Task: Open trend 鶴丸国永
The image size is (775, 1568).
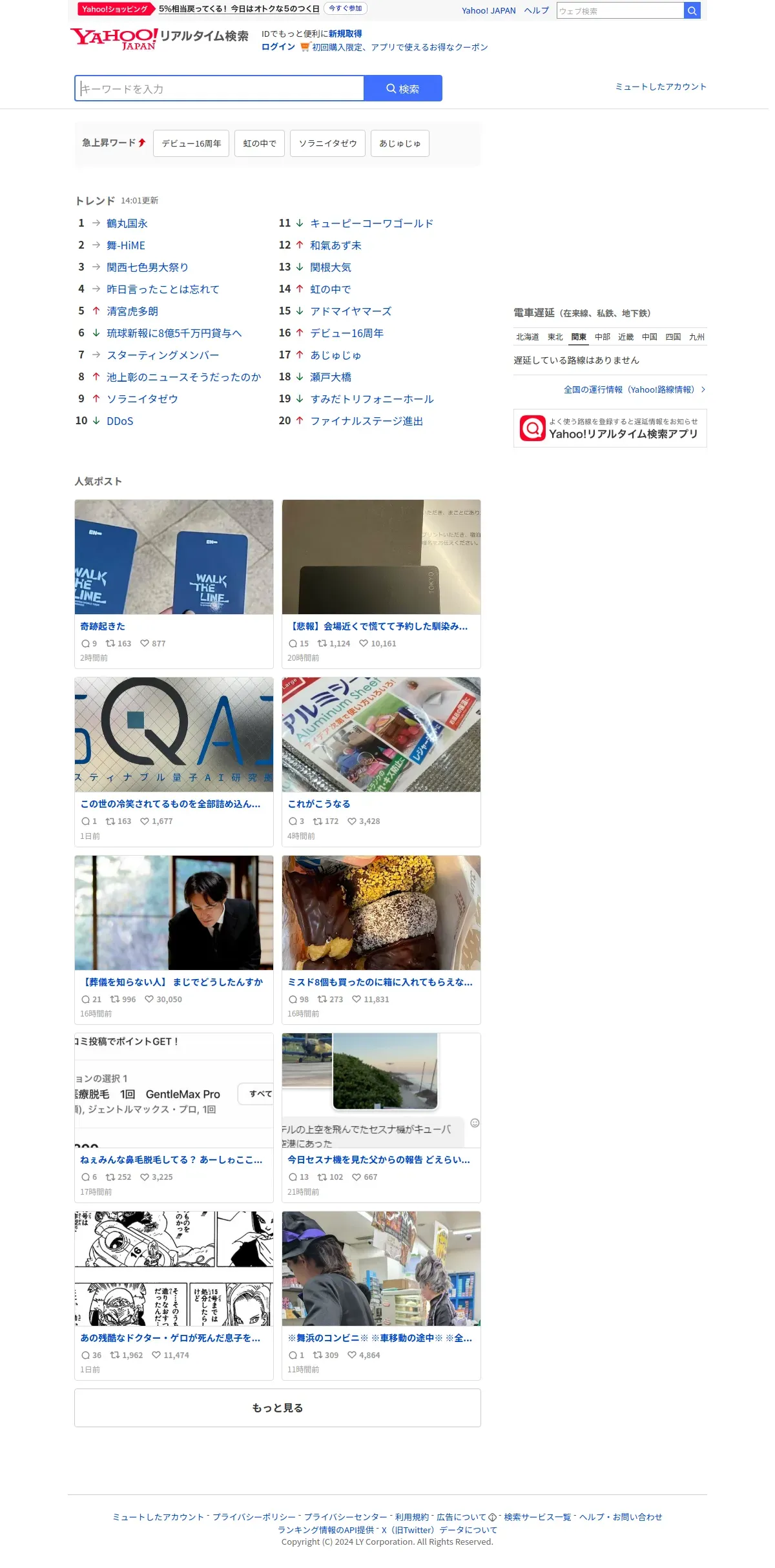Action: pos(127,223)
